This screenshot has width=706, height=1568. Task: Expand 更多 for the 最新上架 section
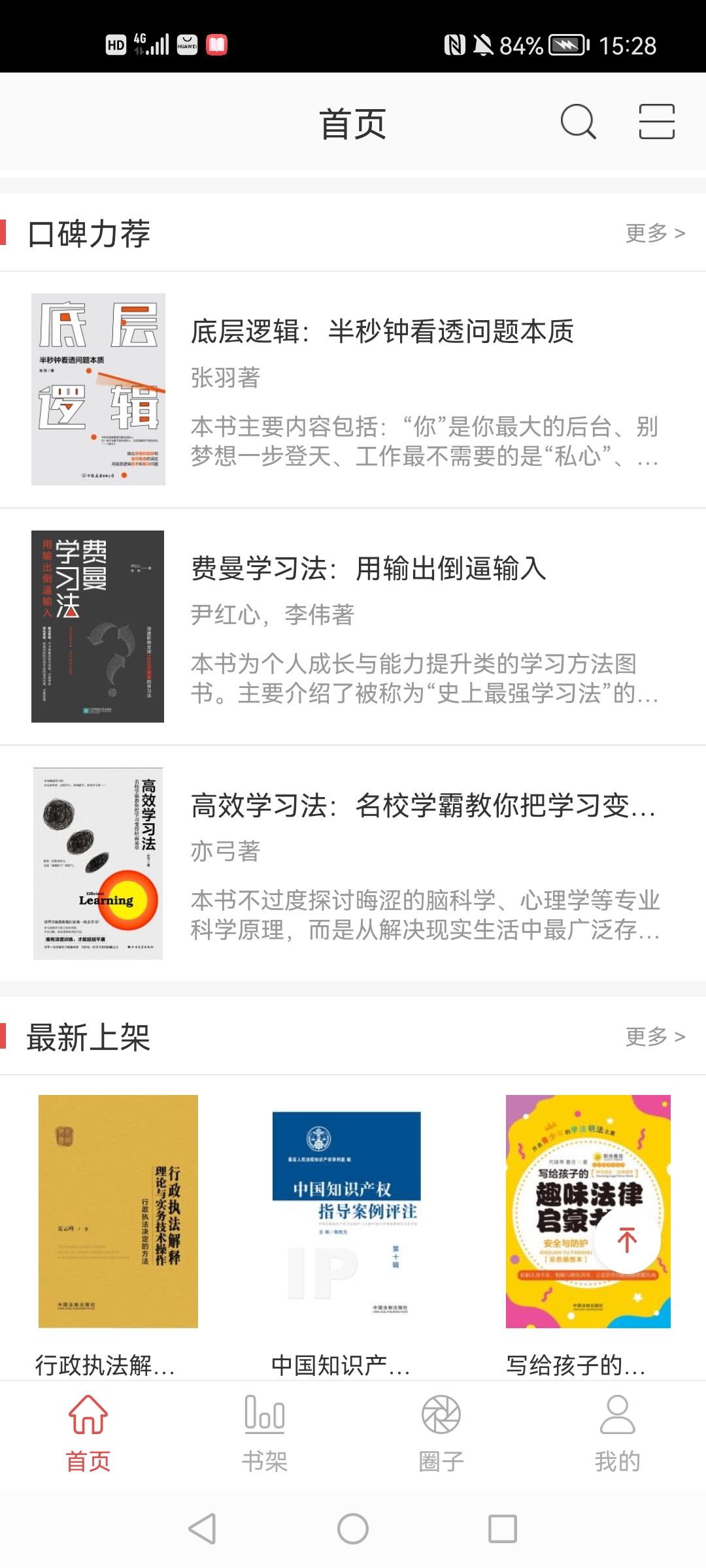654,1037
